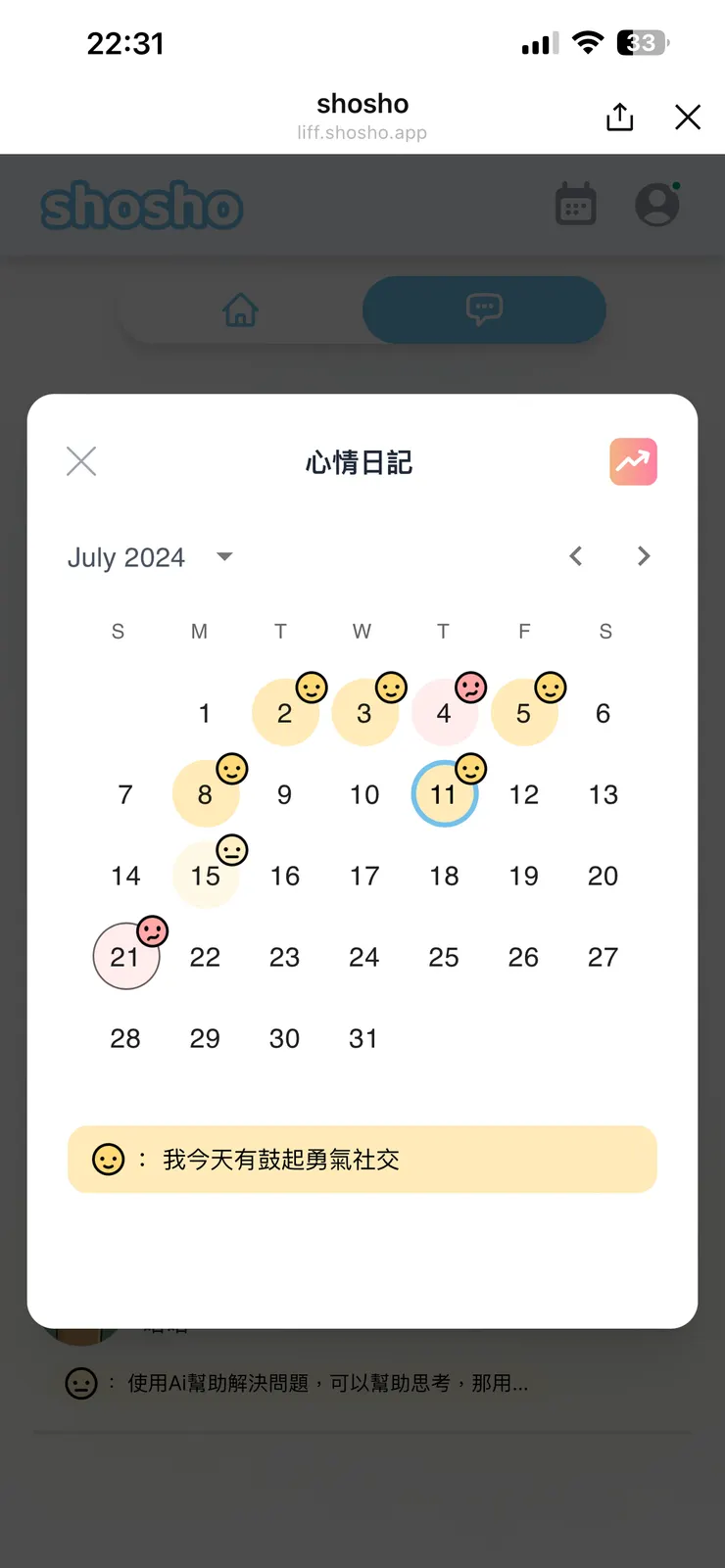This screenshot has width=725, height=1568.
Task: Open the calendar icon in the shosho header
Action: pyautogui.click(x=576, y=205)
